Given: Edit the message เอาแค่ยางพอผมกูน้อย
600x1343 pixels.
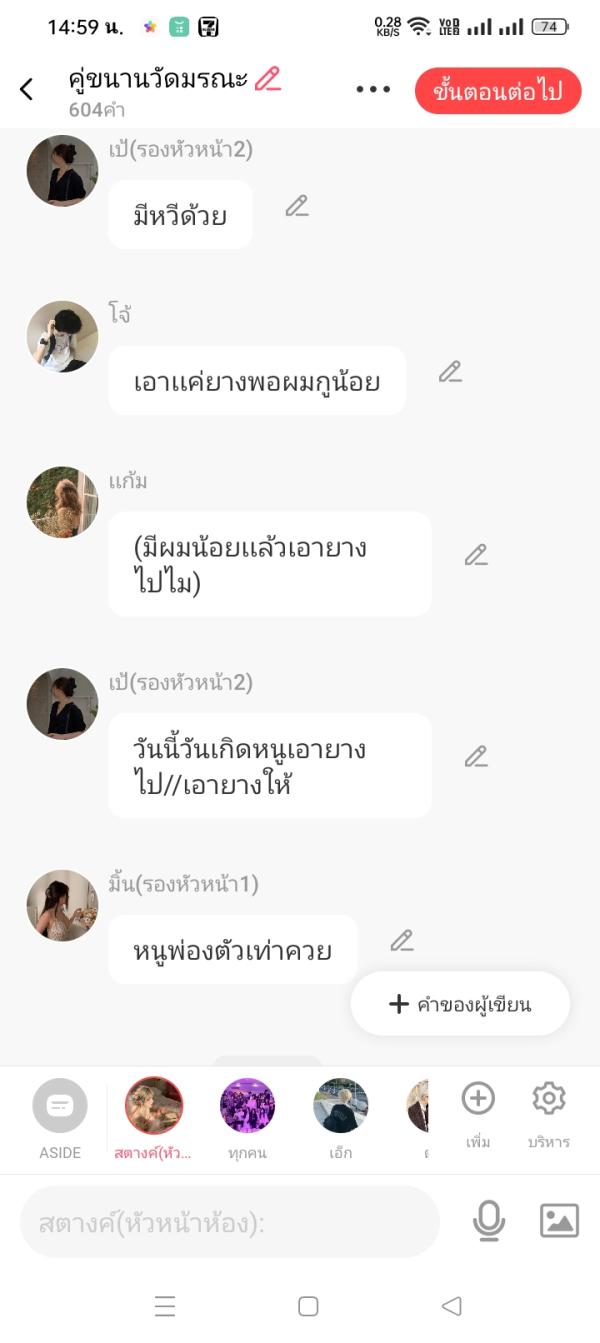Looking at the screenshot, I should 450,372.
